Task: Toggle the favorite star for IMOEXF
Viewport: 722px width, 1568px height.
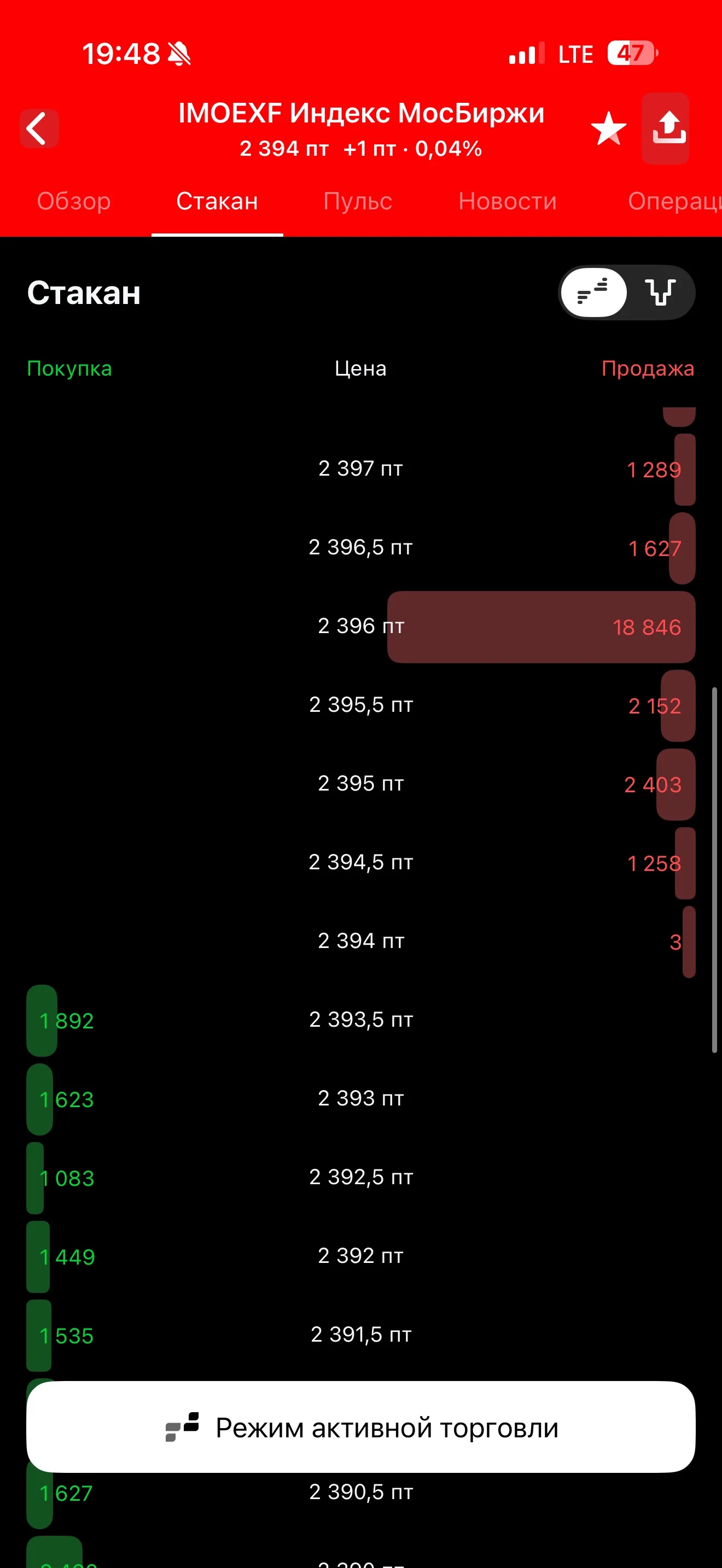Action: pyautogui.click(x=608, y=128)
